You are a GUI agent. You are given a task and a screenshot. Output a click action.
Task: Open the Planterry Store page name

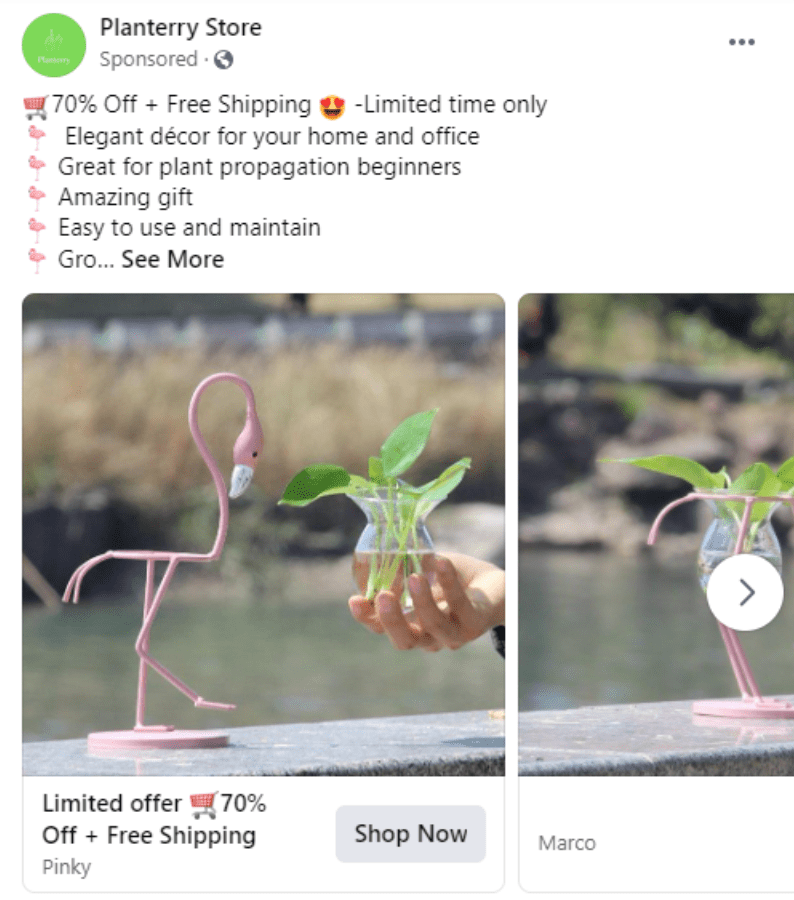(180, 28)
